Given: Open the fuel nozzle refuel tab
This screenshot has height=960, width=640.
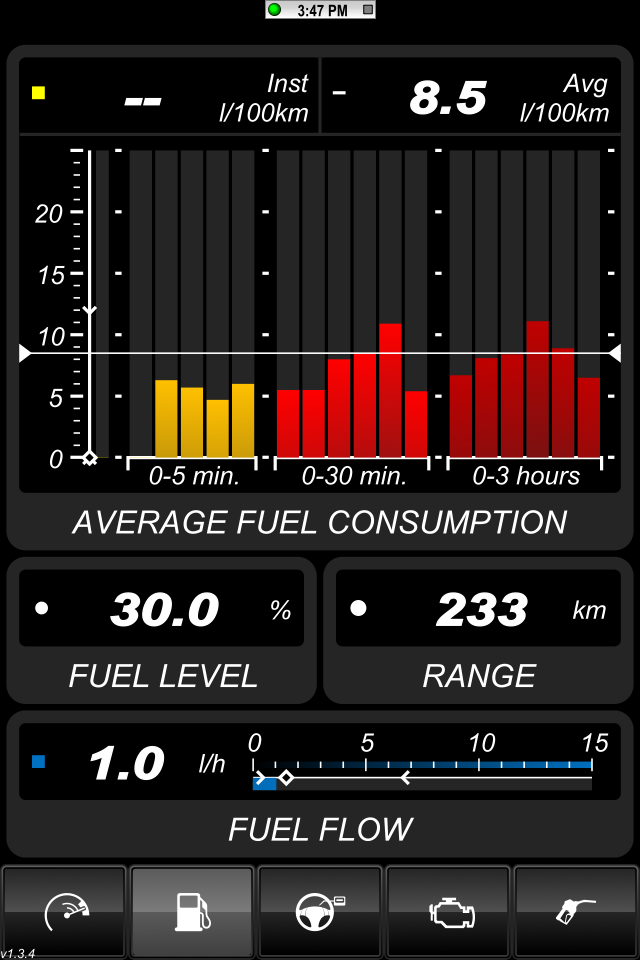Looking at the screenshot, I should tap(576, 911).
